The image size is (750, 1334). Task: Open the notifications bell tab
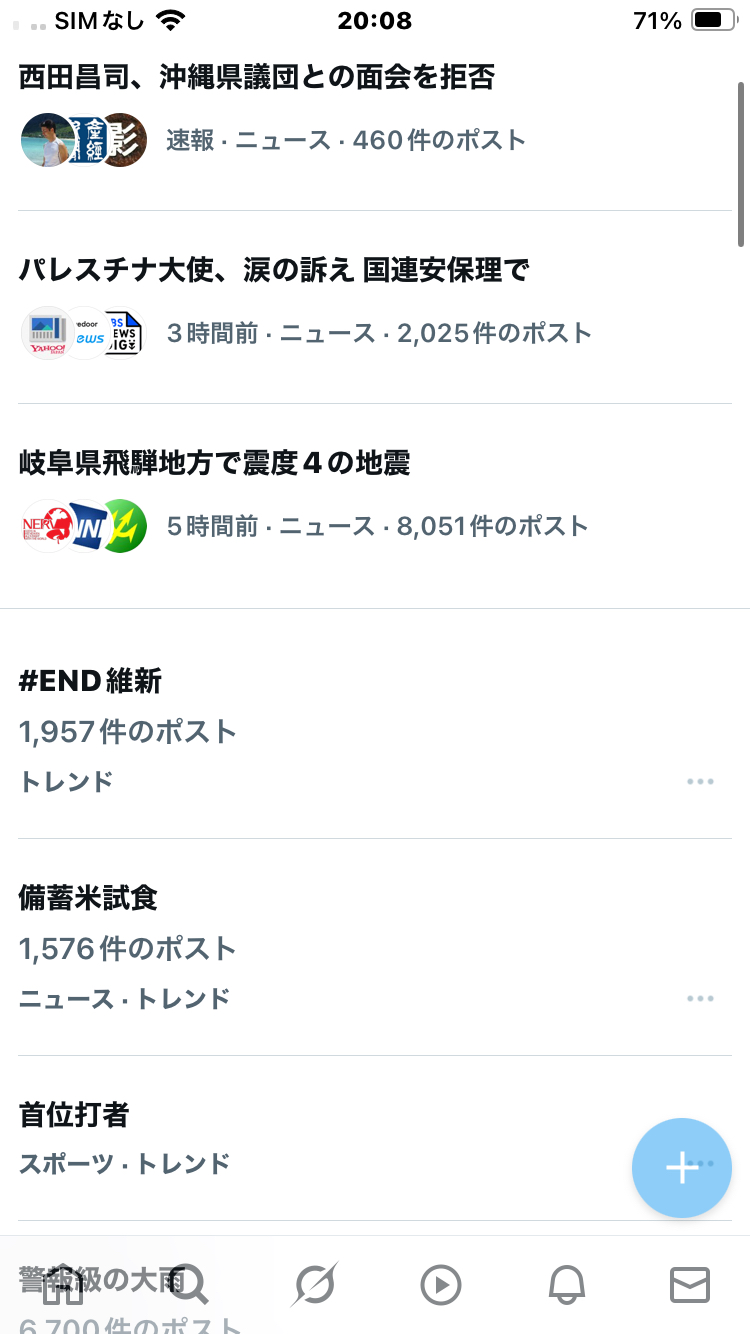(x=566, y=1285)
